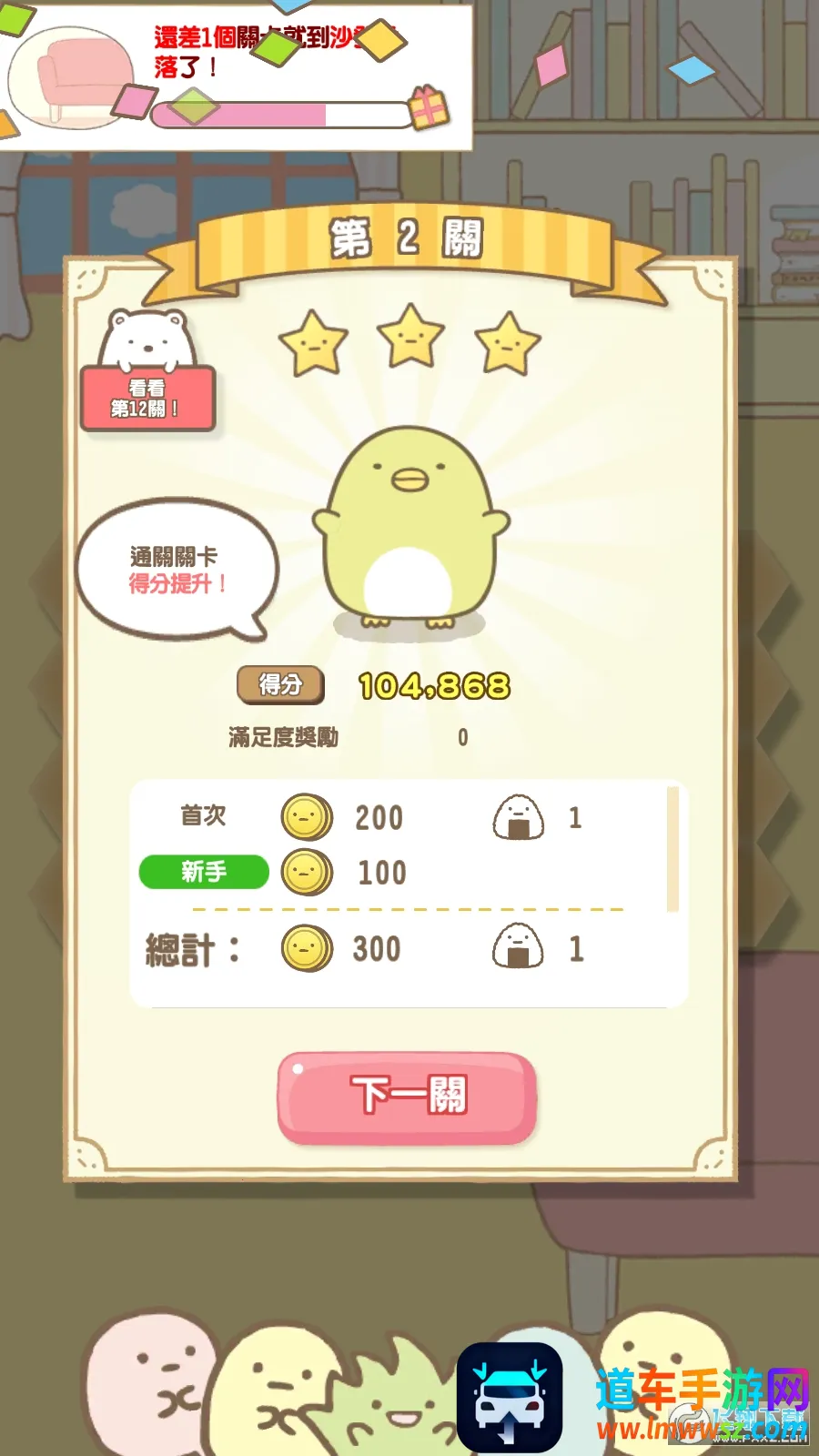This screenshot has height=1456, width=819.
Task: Open the 看看第12關 button
Action: 147,398
